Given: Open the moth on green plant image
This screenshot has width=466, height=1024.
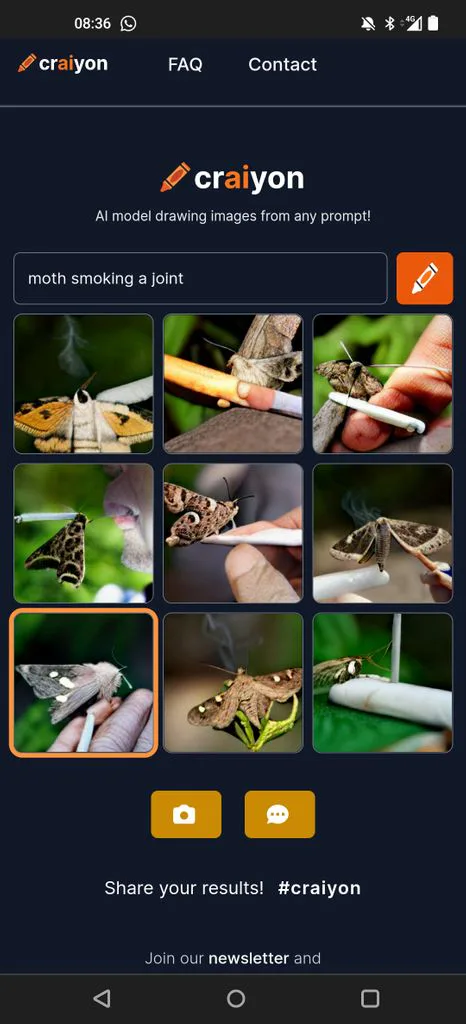Looking at the screenshot, I should 233,682.
